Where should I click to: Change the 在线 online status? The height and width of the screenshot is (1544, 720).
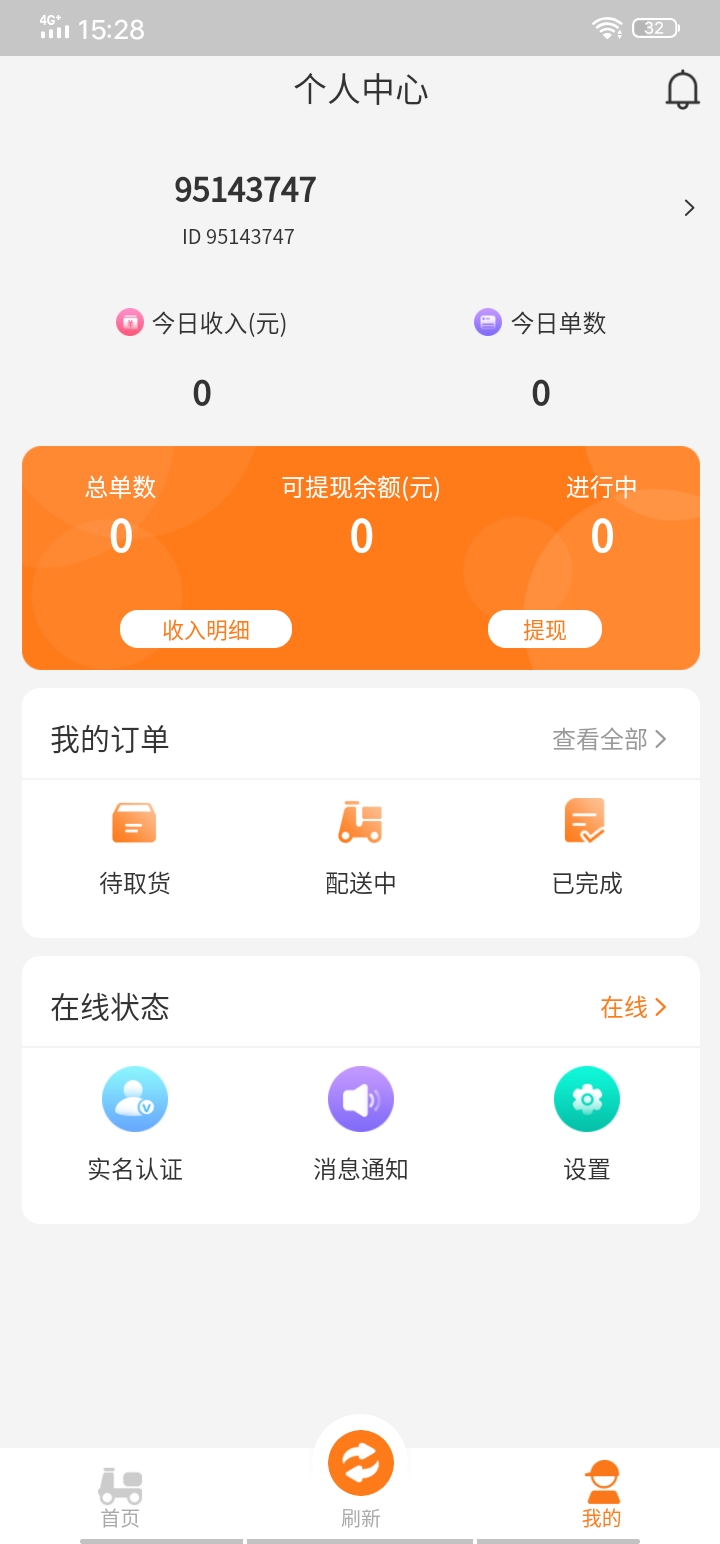[x=633, y=1007]
